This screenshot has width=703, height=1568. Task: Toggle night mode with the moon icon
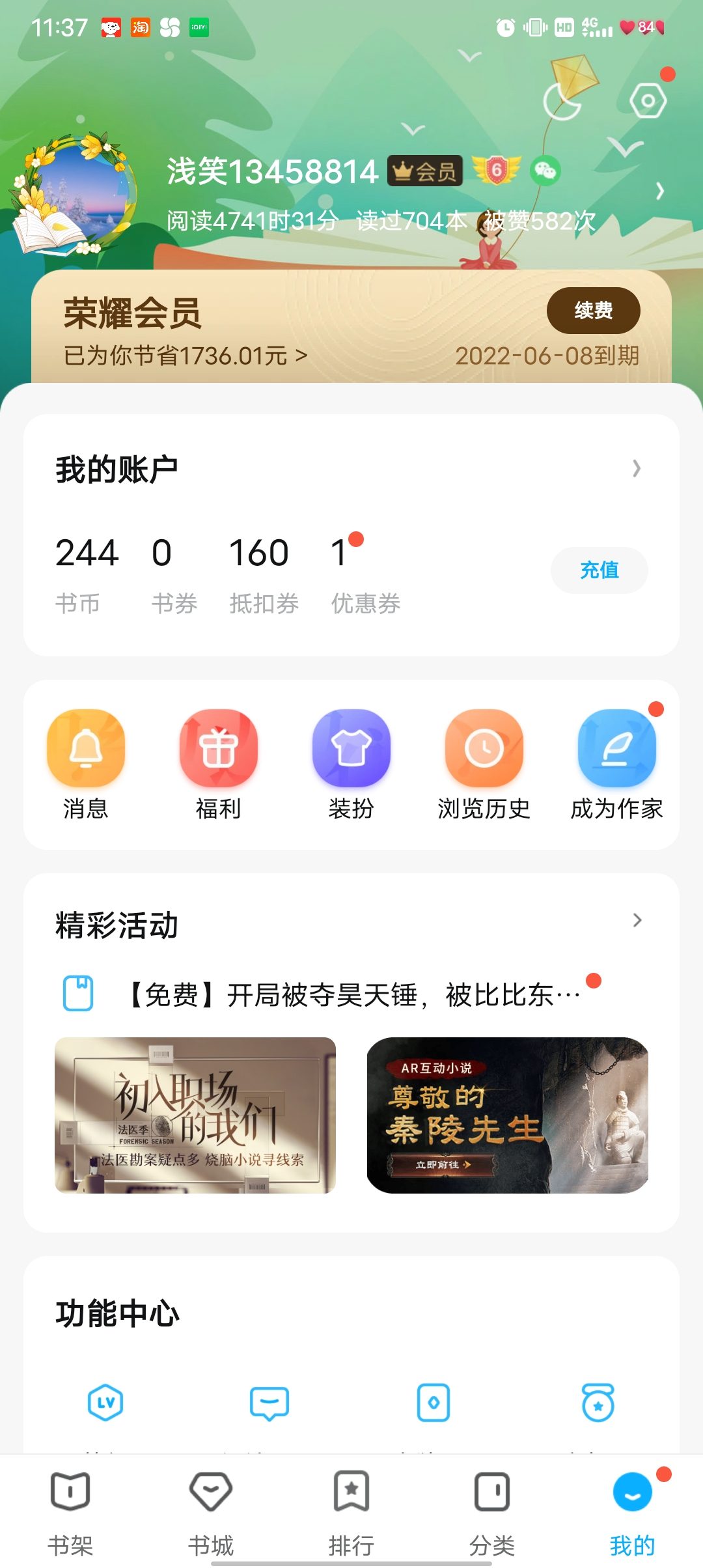[x=561, y=103]
